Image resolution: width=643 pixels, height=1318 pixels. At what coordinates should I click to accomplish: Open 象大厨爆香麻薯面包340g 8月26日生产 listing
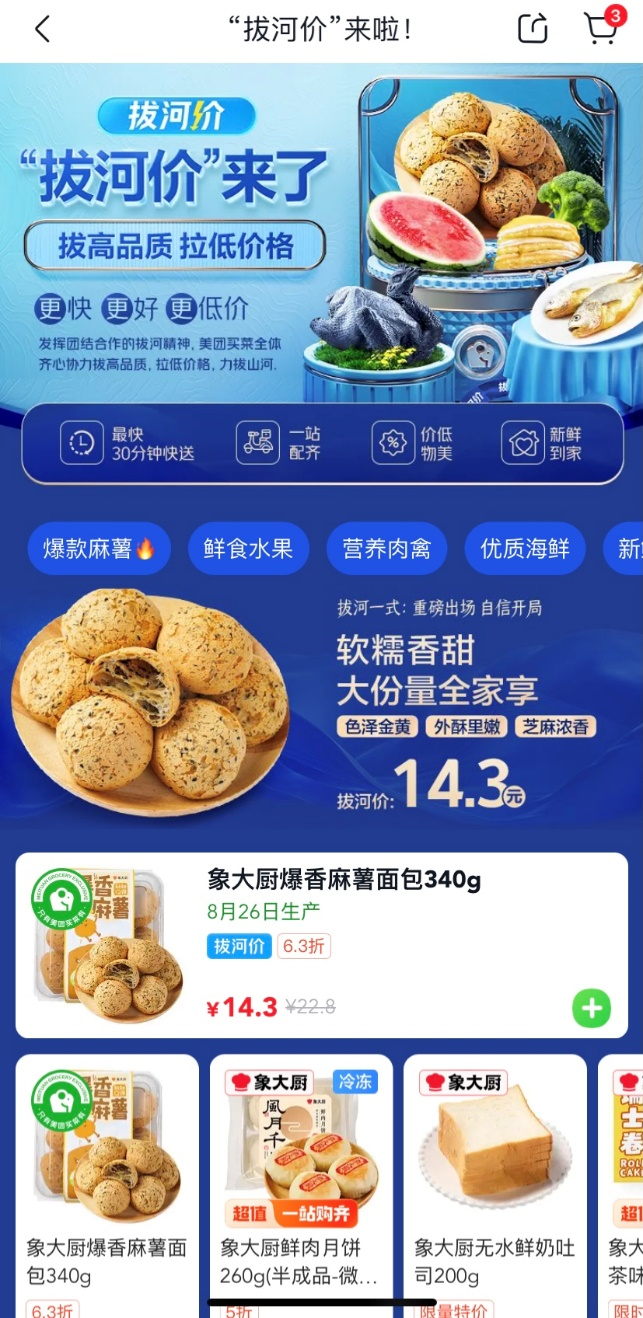(344, 881)
